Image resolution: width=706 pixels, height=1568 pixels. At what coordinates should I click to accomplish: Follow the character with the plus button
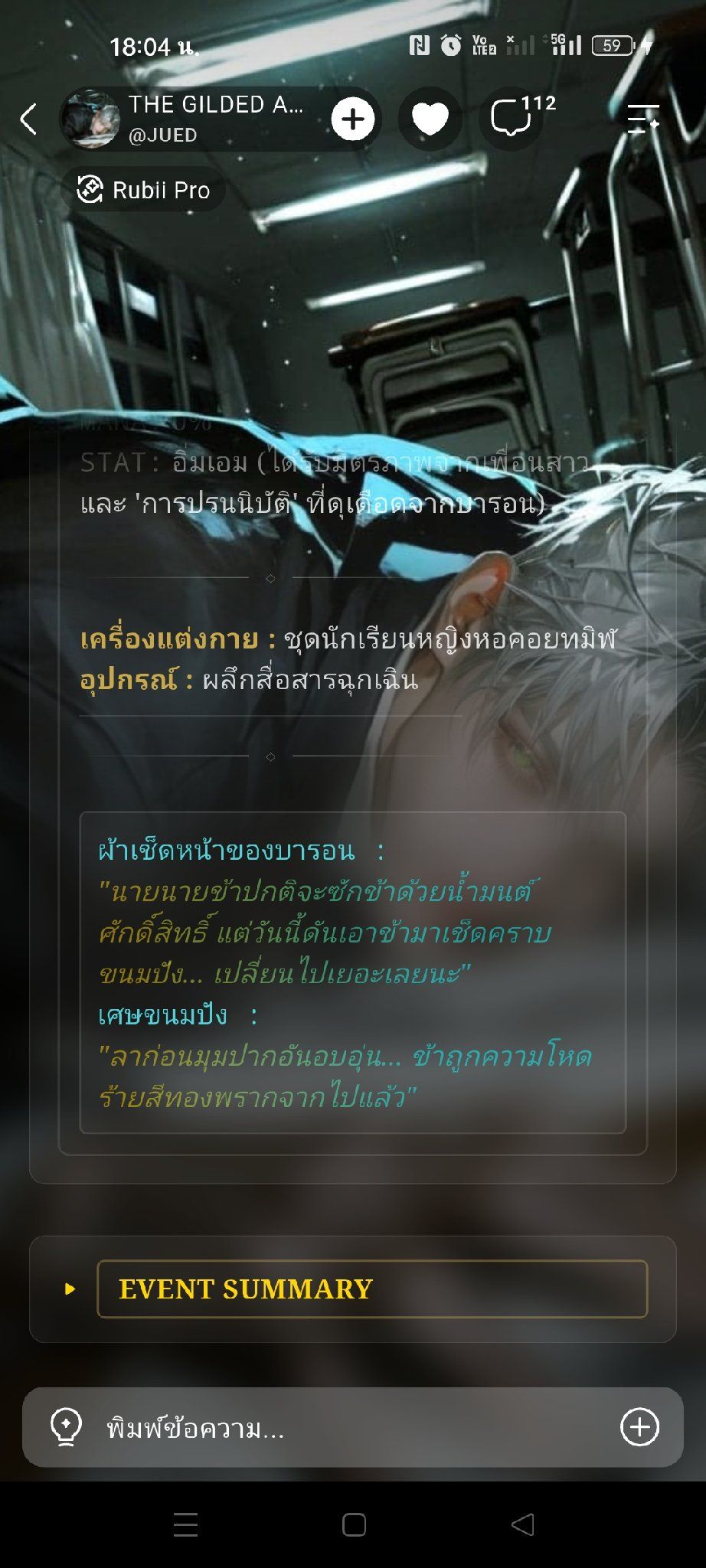click(352, 119)
